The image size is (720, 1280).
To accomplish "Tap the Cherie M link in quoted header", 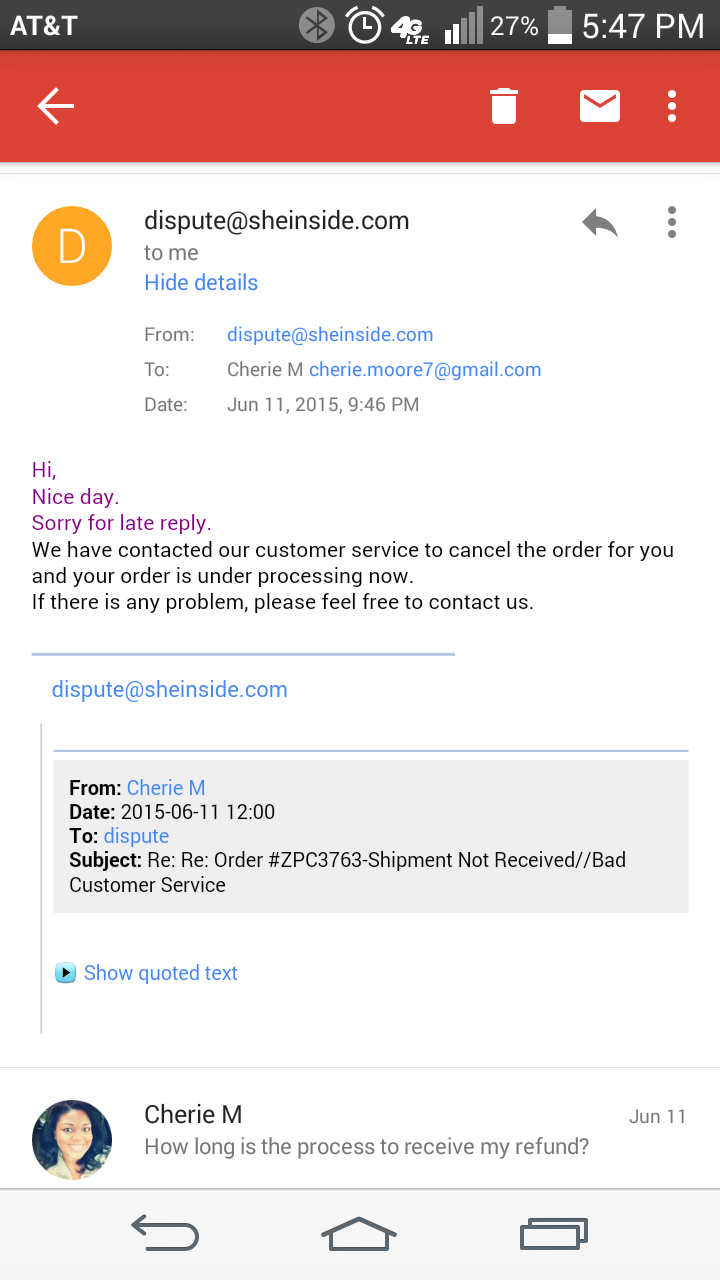I will point(166,788).
